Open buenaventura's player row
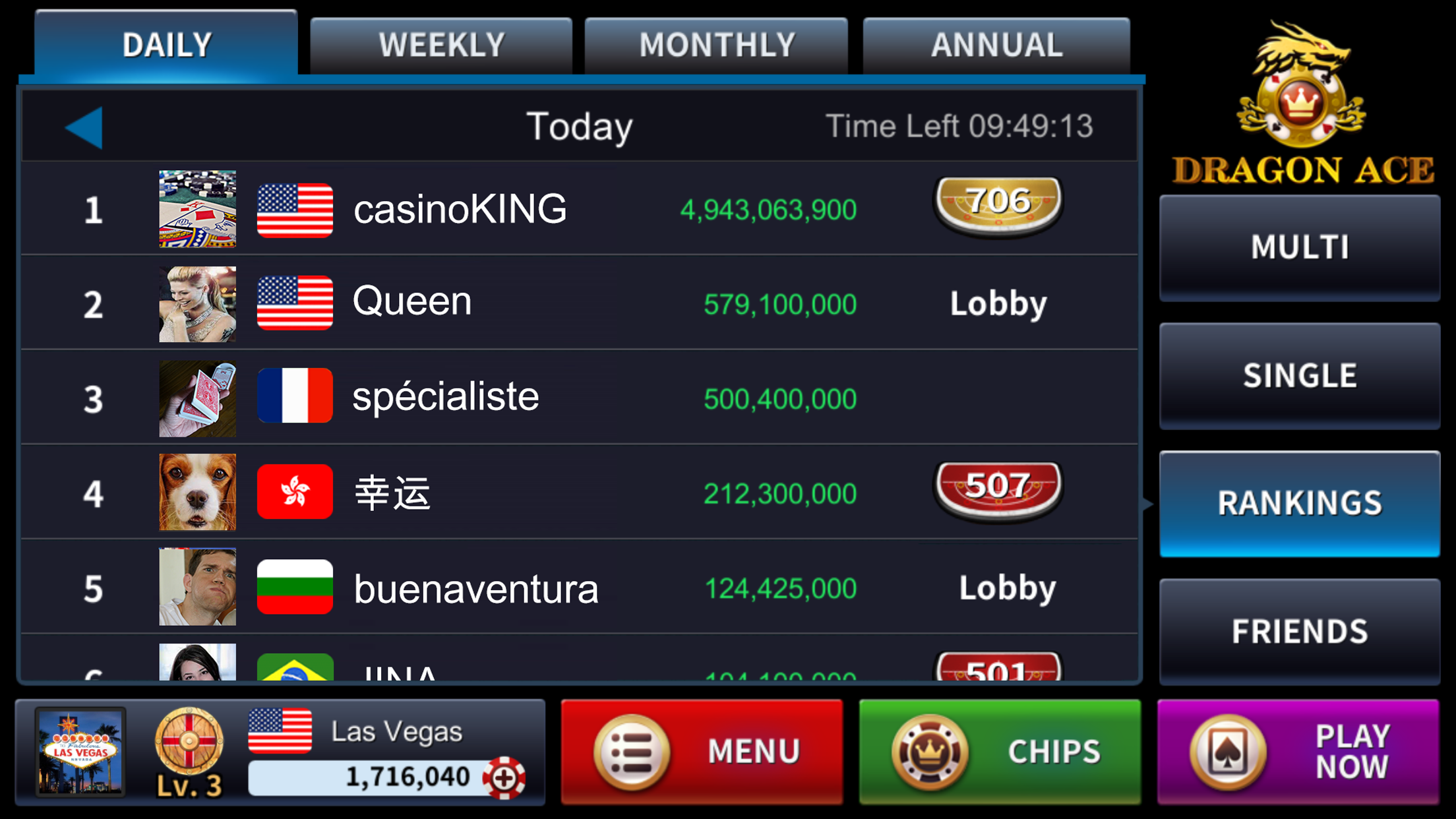 click(x=475, y=588)
